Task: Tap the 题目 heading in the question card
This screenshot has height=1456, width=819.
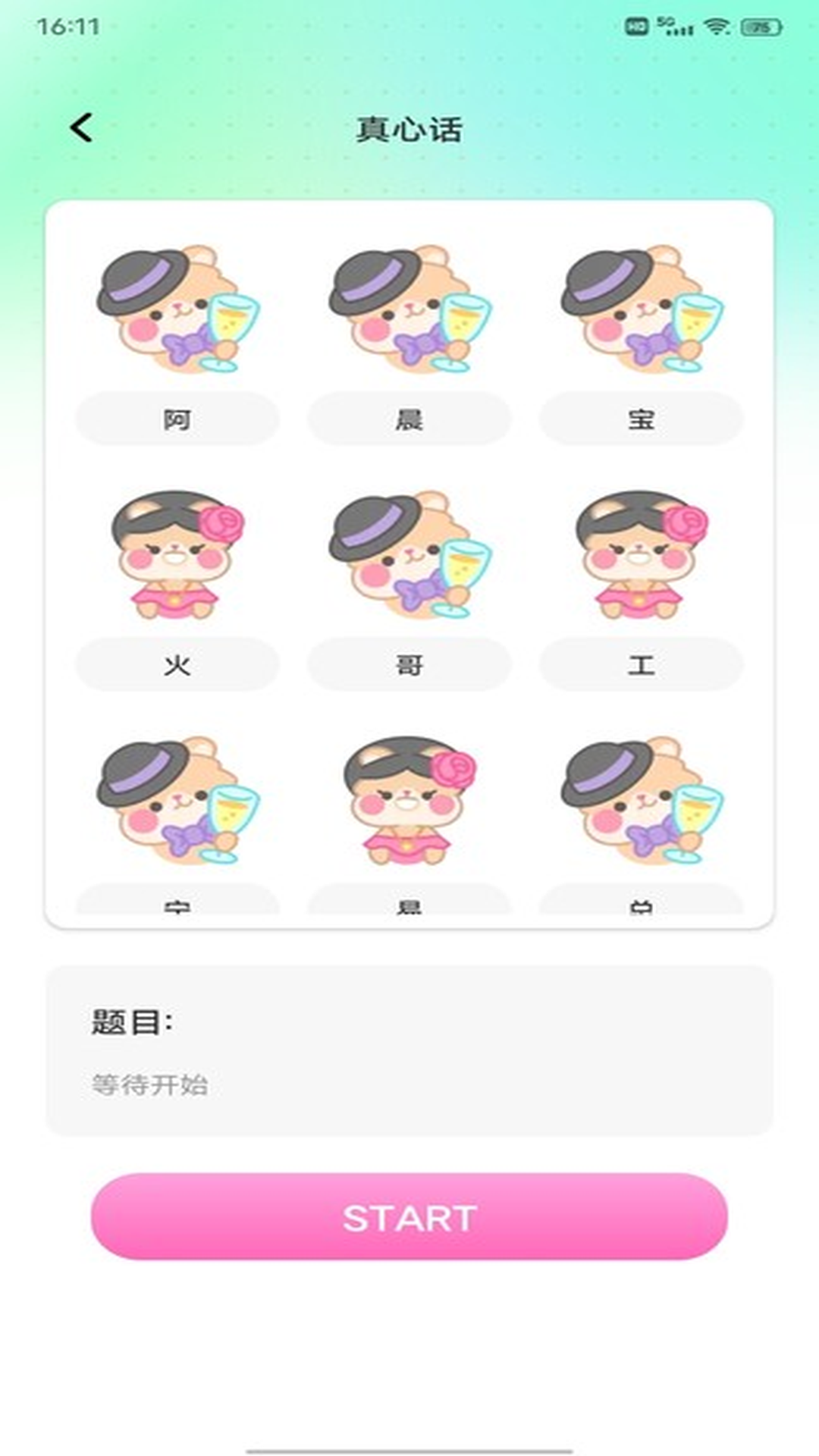Action: point(131,1020)
